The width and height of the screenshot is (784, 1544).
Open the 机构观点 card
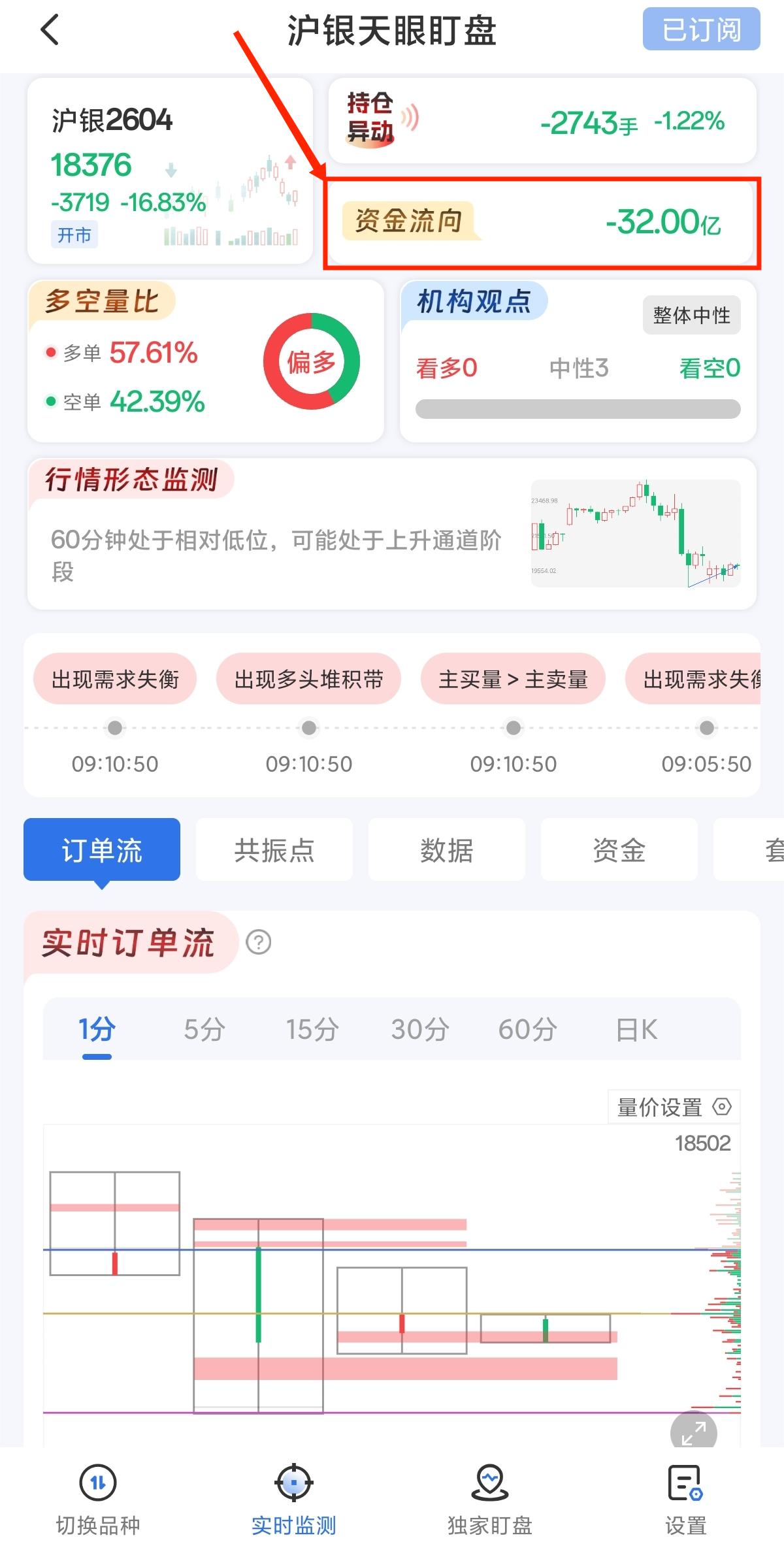578,361
